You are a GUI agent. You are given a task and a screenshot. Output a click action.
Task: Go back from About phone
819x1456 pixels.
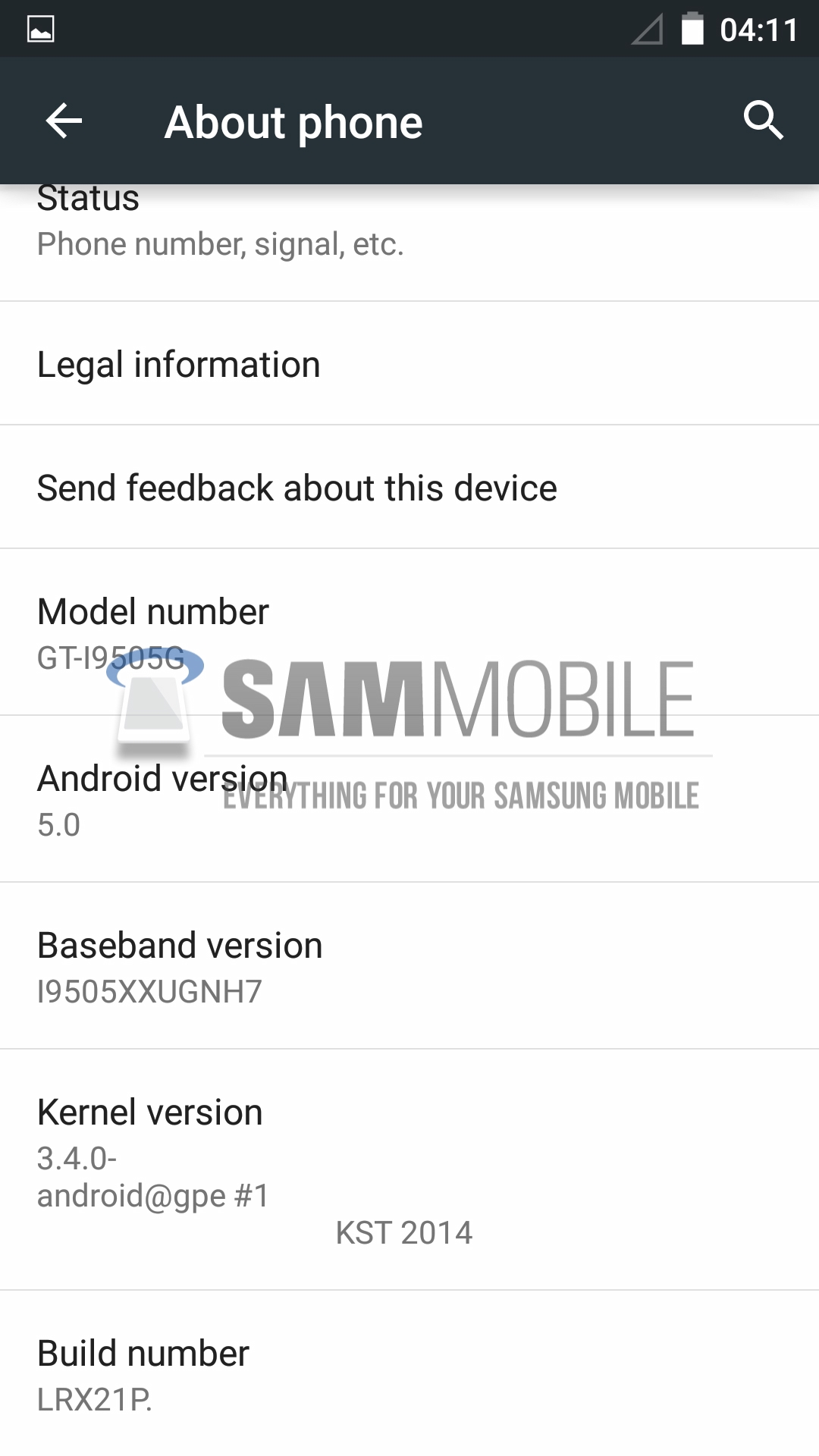pyautogui.click(x=64, y=121)
